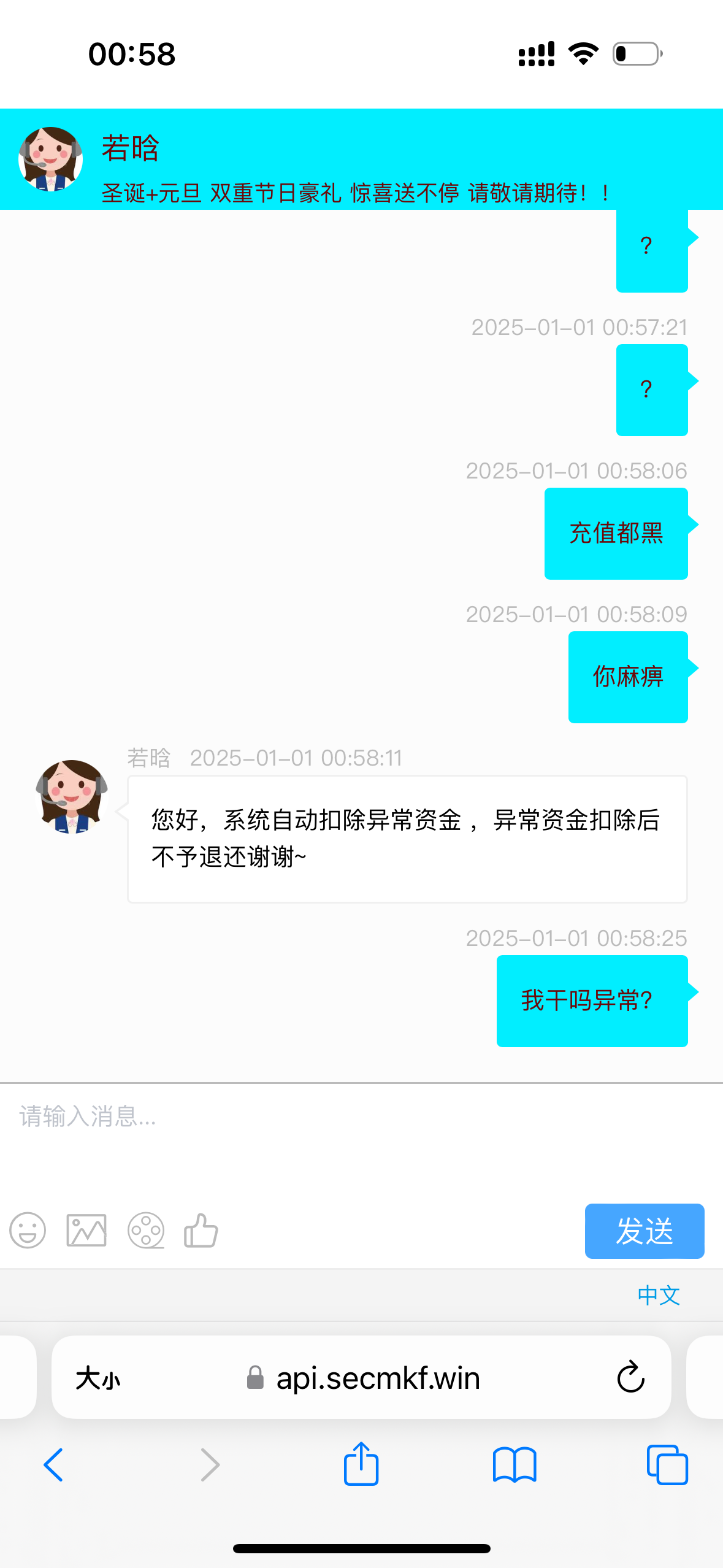Select the image attachment icon

click(x=85, y=1231)
